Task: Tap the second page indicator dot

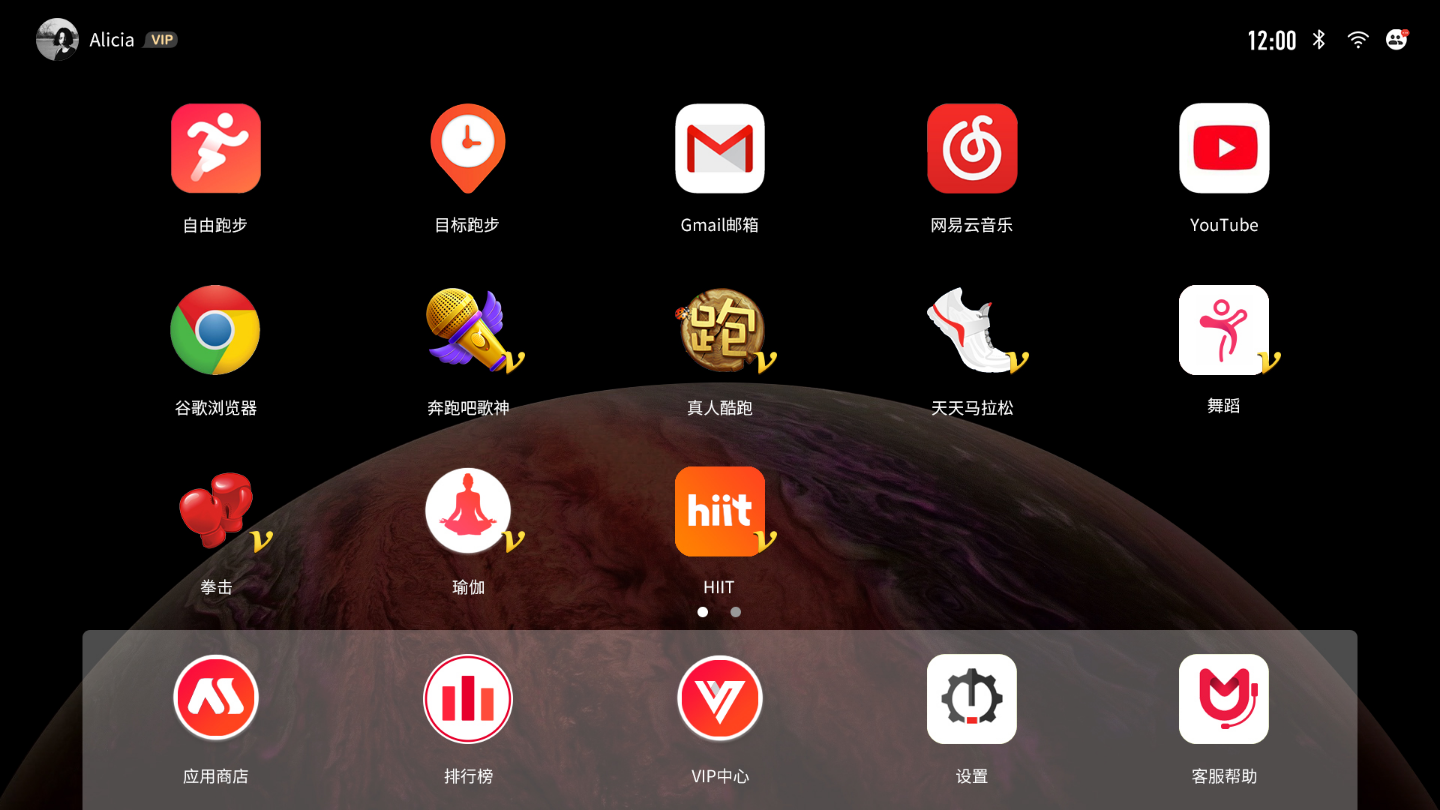Action: coord(736,612)
